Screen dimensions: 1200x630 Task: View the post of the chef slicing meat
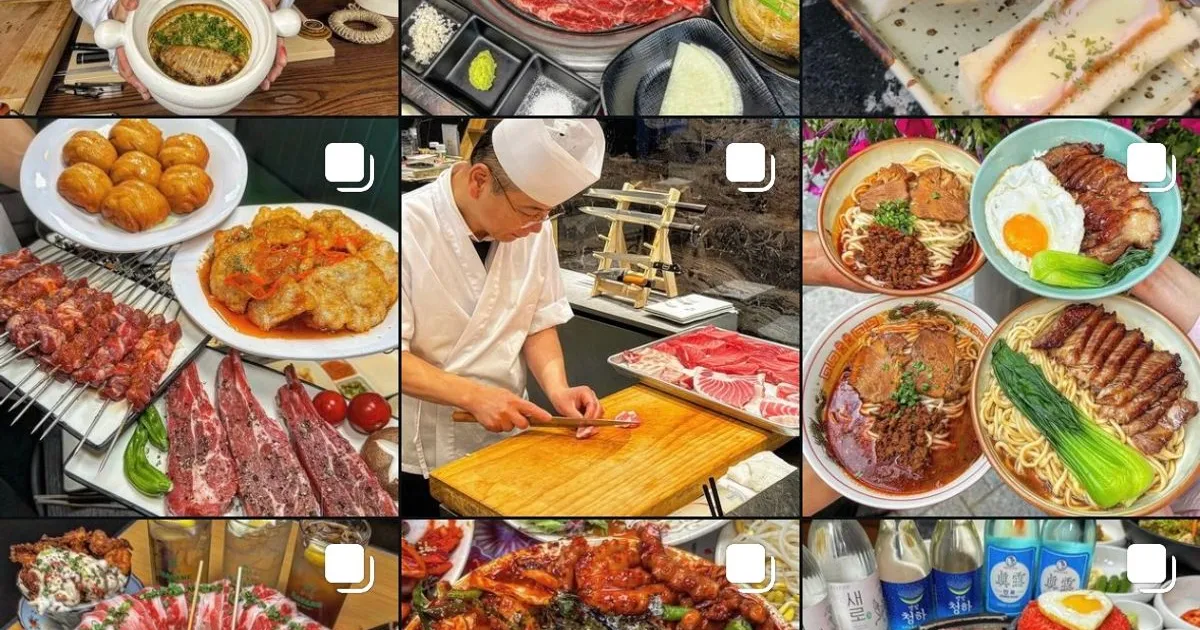tap(600, 317)
